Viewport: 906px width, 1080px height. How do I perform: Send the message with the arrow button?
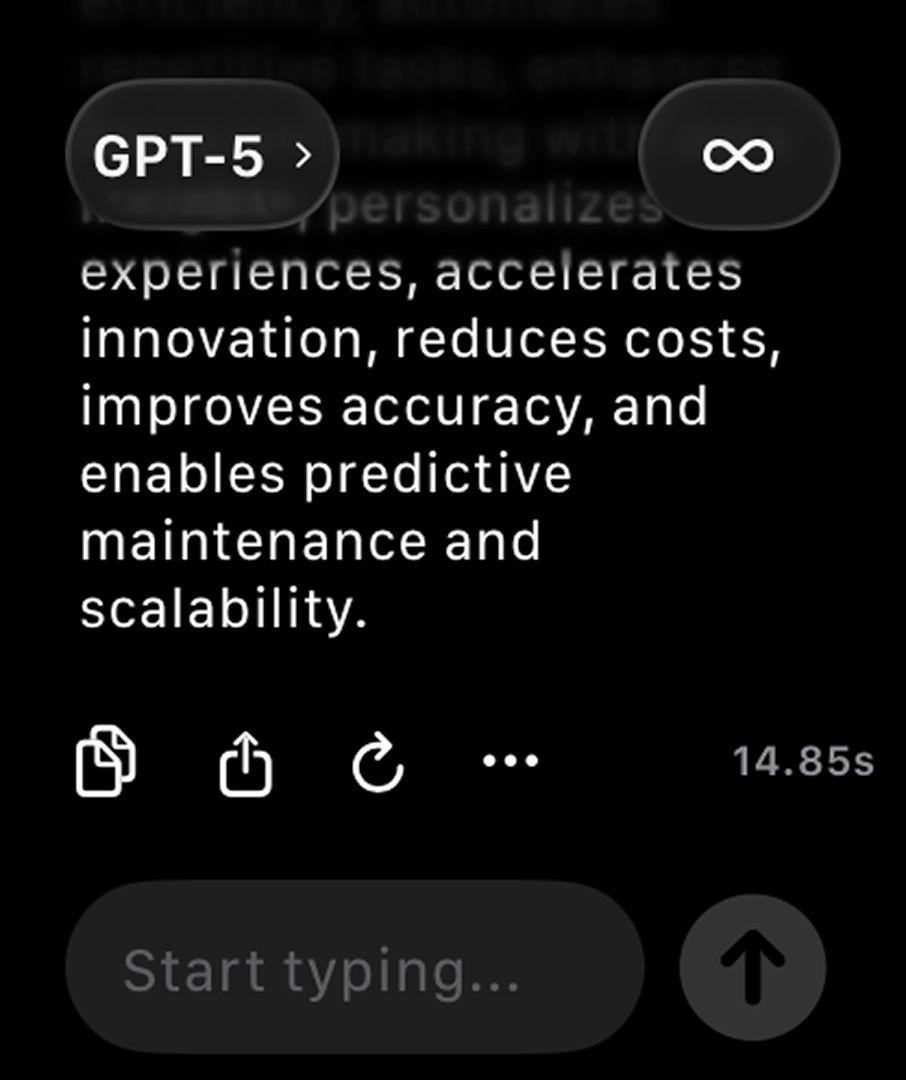click(753, 967)
